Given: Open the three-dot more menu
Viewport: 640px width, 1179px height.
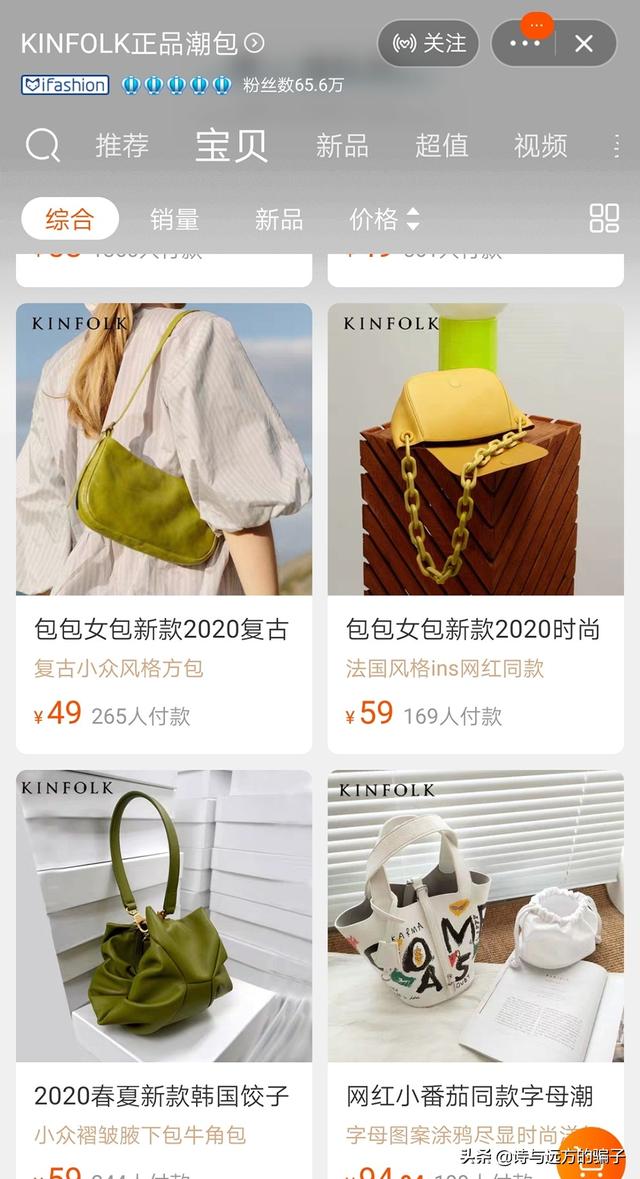Looking at the screenshot, I should pos(525,44).
